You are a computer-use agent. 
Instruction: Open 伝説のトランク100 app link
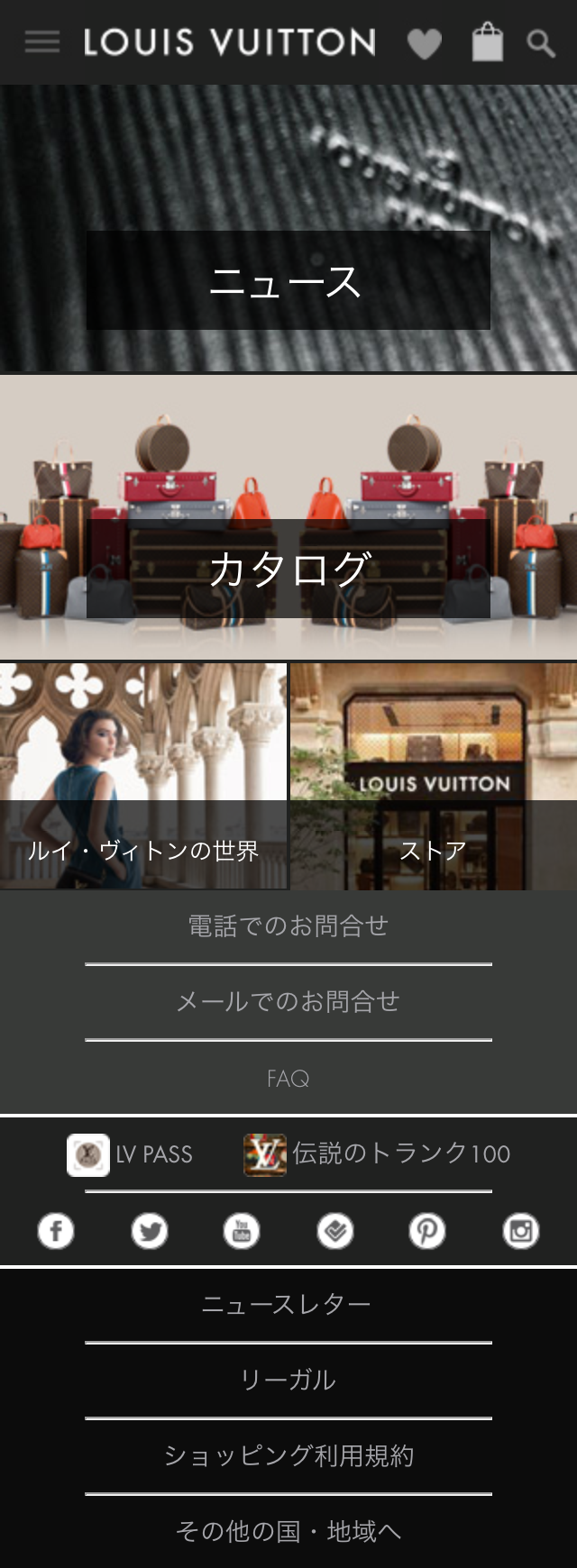pos(377,1154)
